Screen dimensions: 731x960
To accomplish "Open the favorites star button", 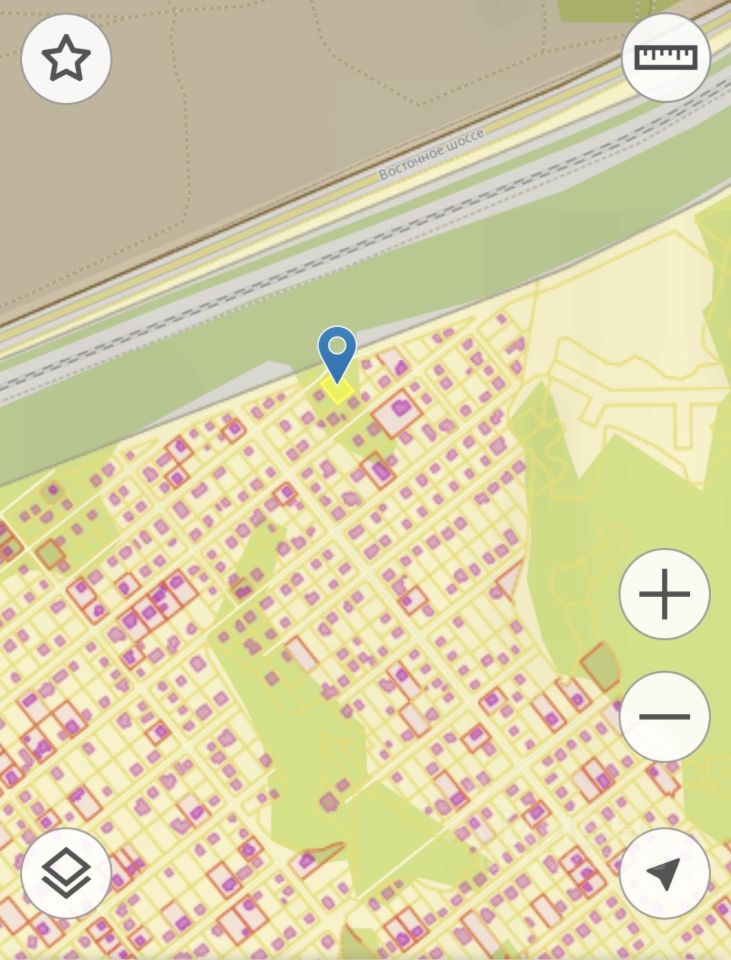I will (x=66, y=59).
